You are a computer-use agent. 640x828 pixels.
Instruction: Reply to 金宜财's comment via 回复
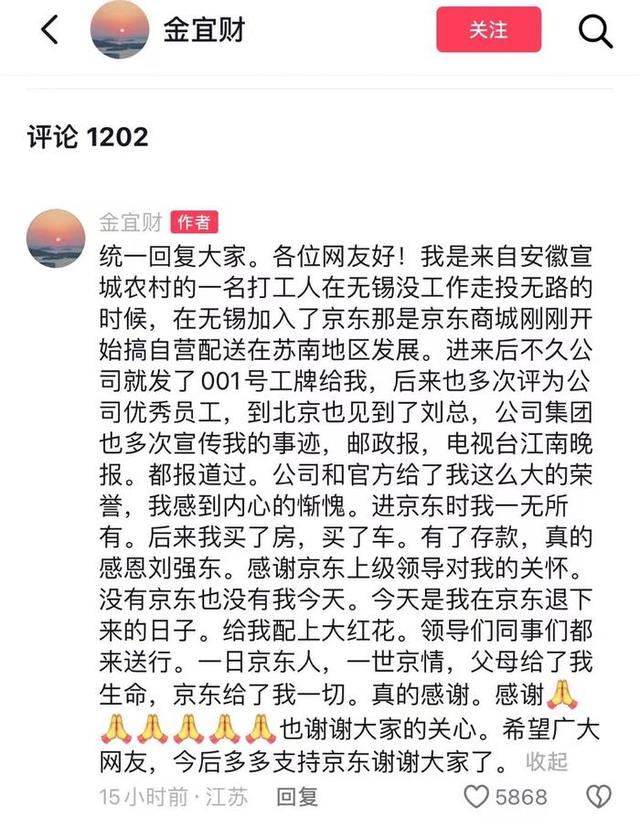(297, 796)
